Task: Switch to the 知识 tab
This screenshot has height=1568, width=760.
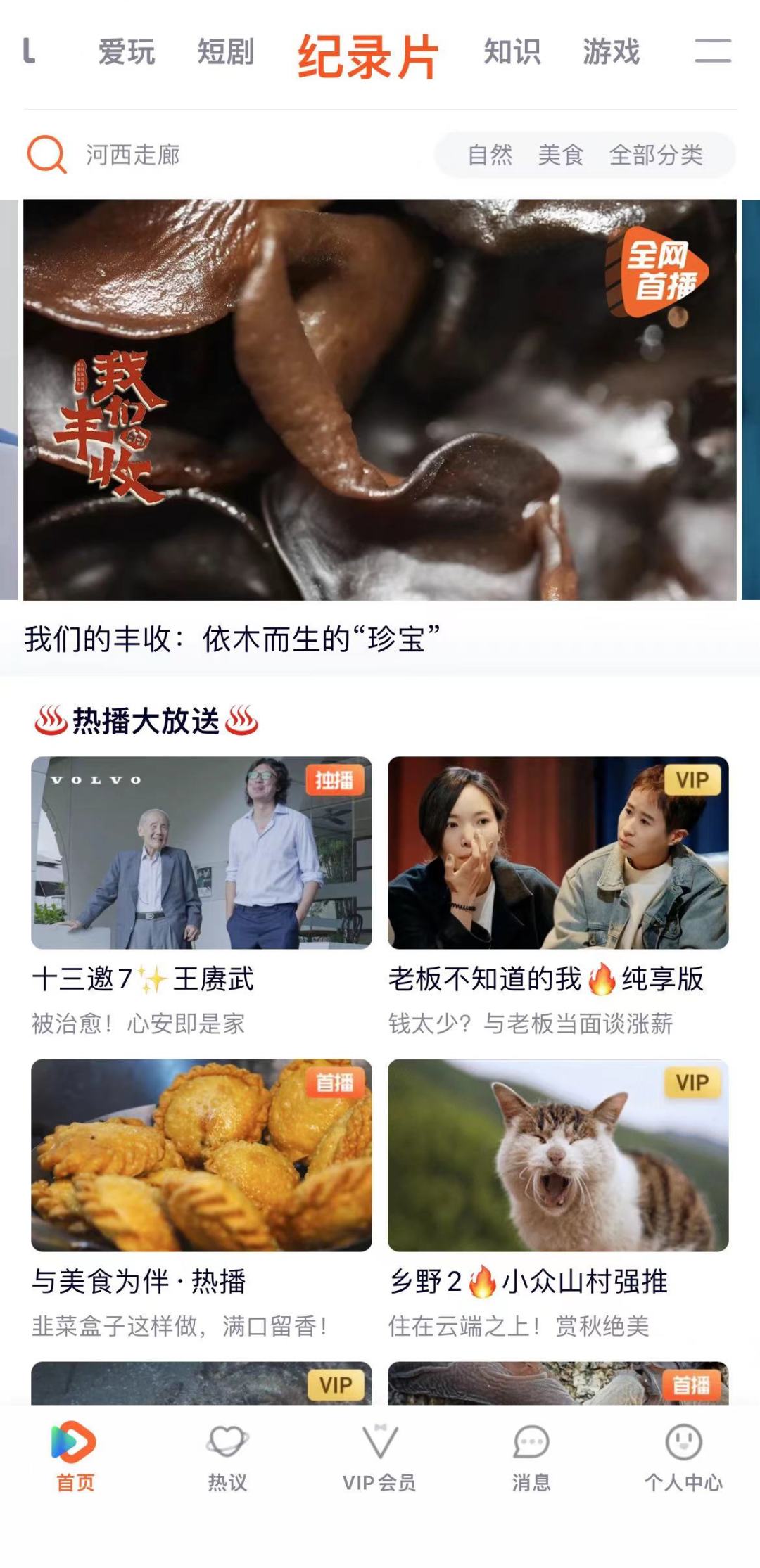Action: [x=512, y=53]
